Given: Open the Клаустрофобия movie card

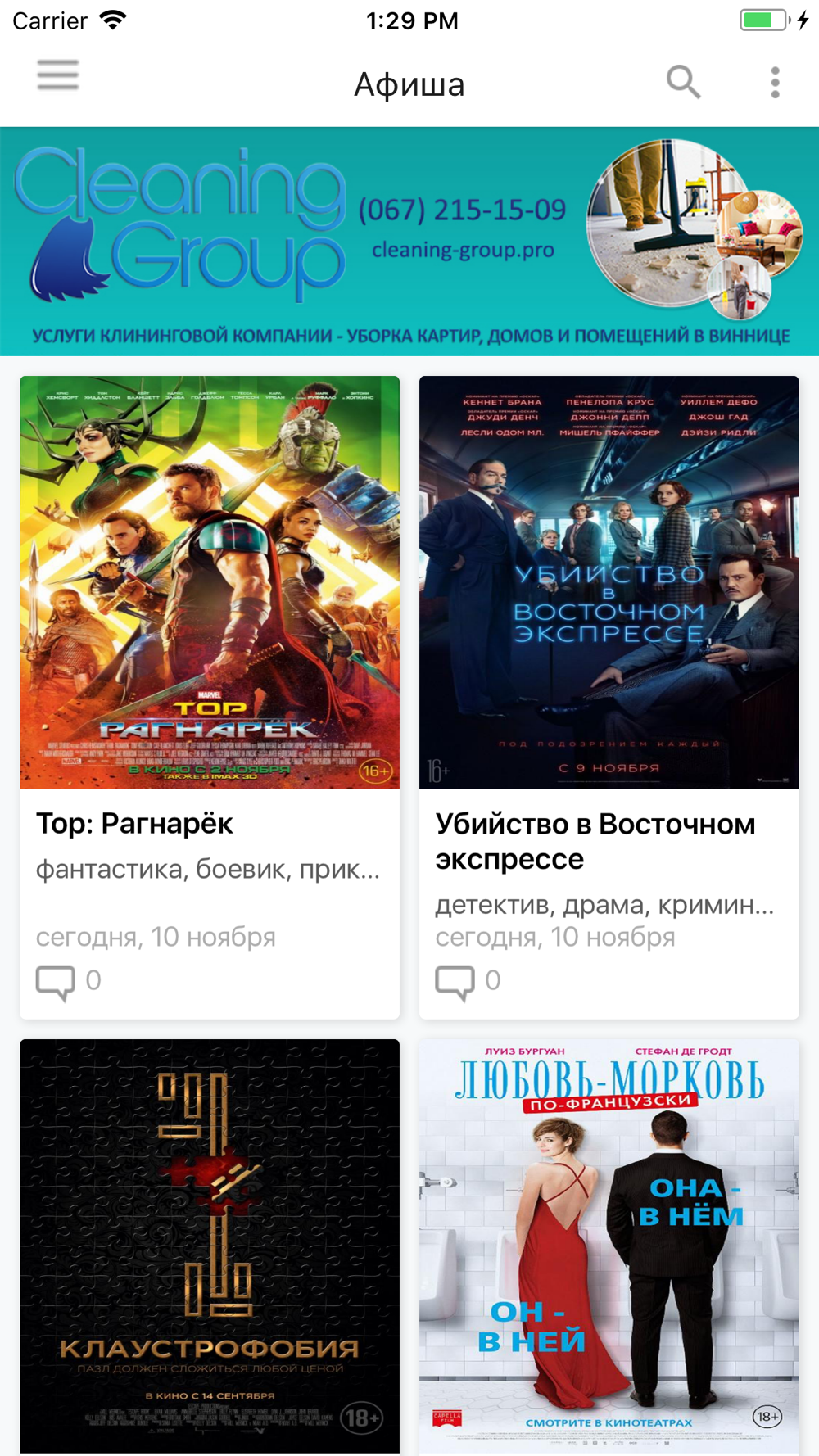Looking at the screenshot, I should point(210,1245).
